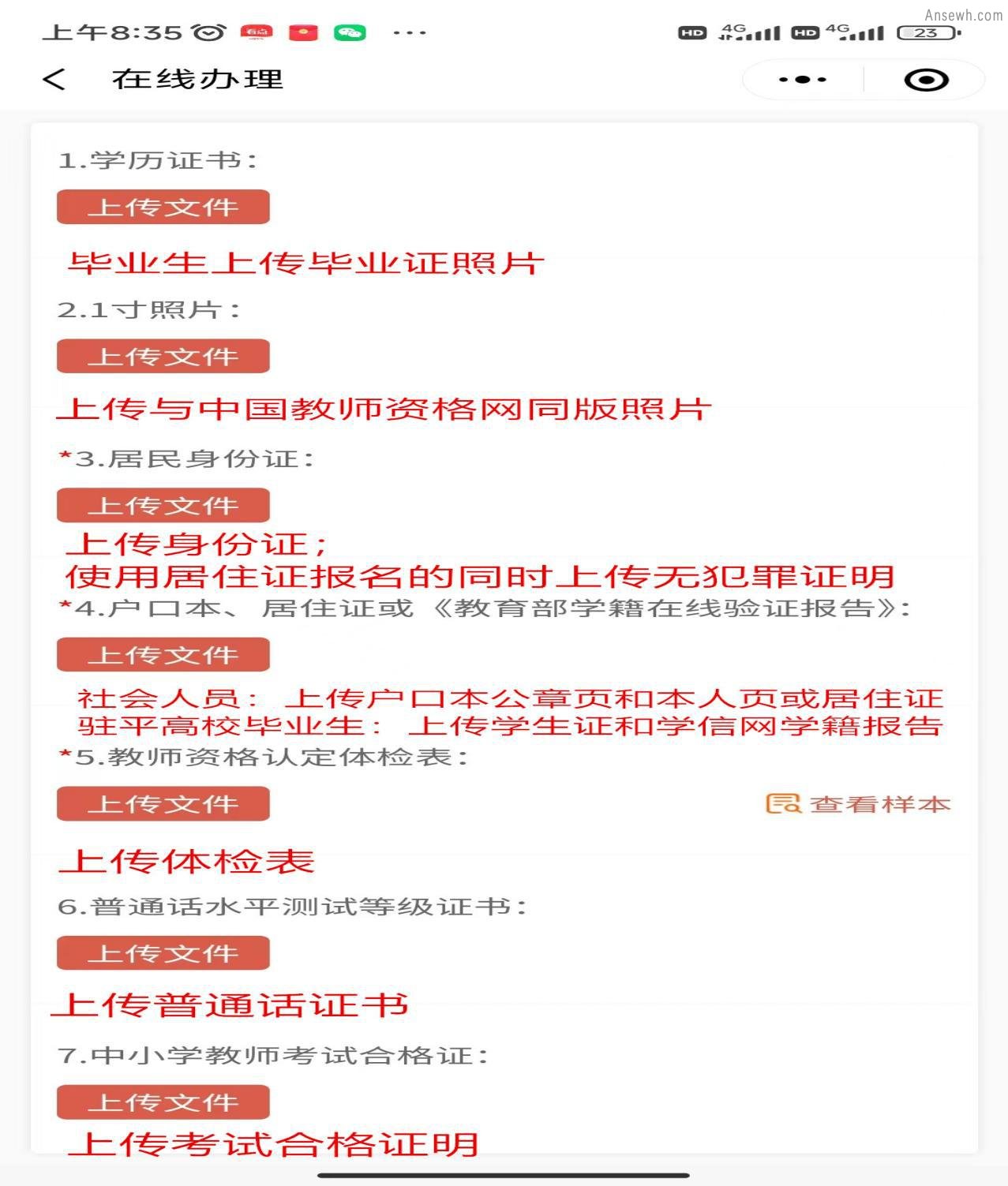
Task: Upload file for 户口本、居住证 item
Action: (163, 654)
